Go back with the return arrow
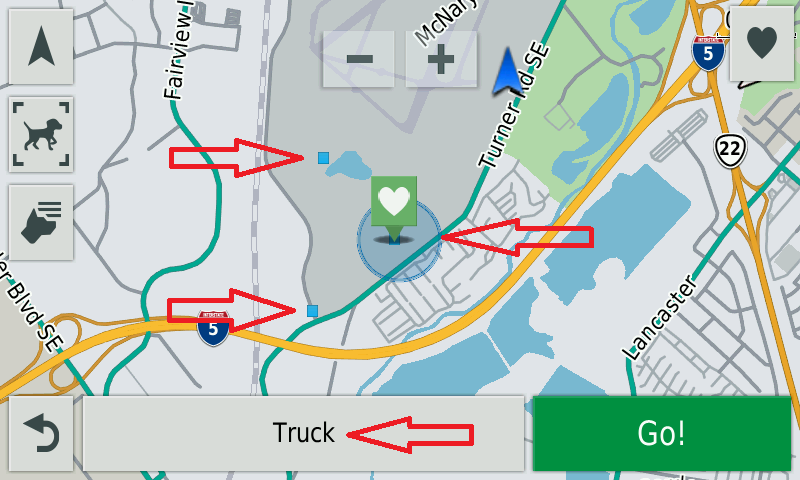 coord(41,433)
